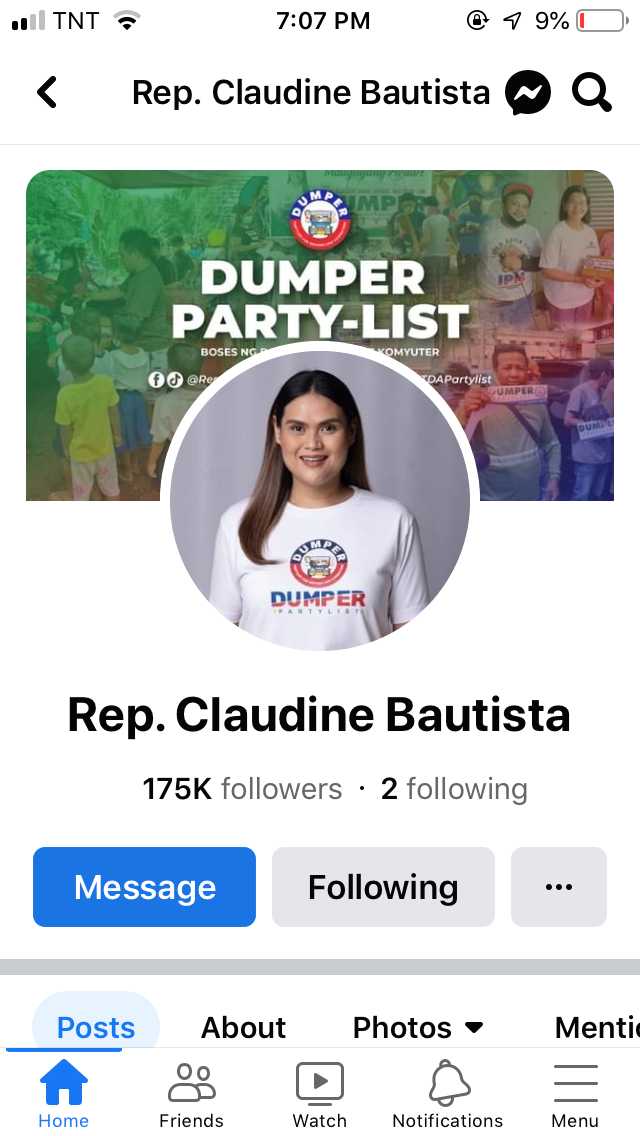Go back using the top-left arrow

(x=47, y=93)
